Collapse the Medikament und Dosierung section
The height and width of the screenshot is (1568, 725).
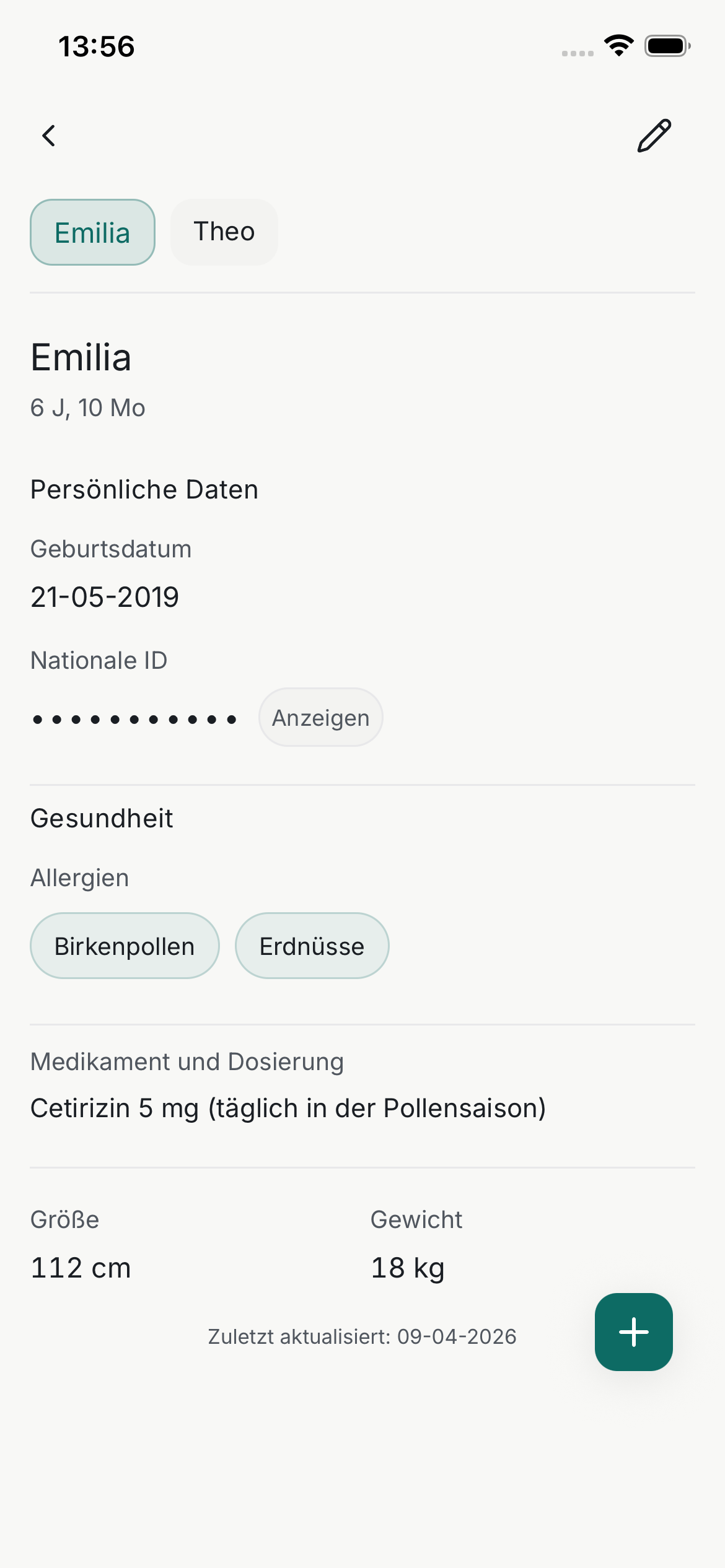(x=187, y=1061)
